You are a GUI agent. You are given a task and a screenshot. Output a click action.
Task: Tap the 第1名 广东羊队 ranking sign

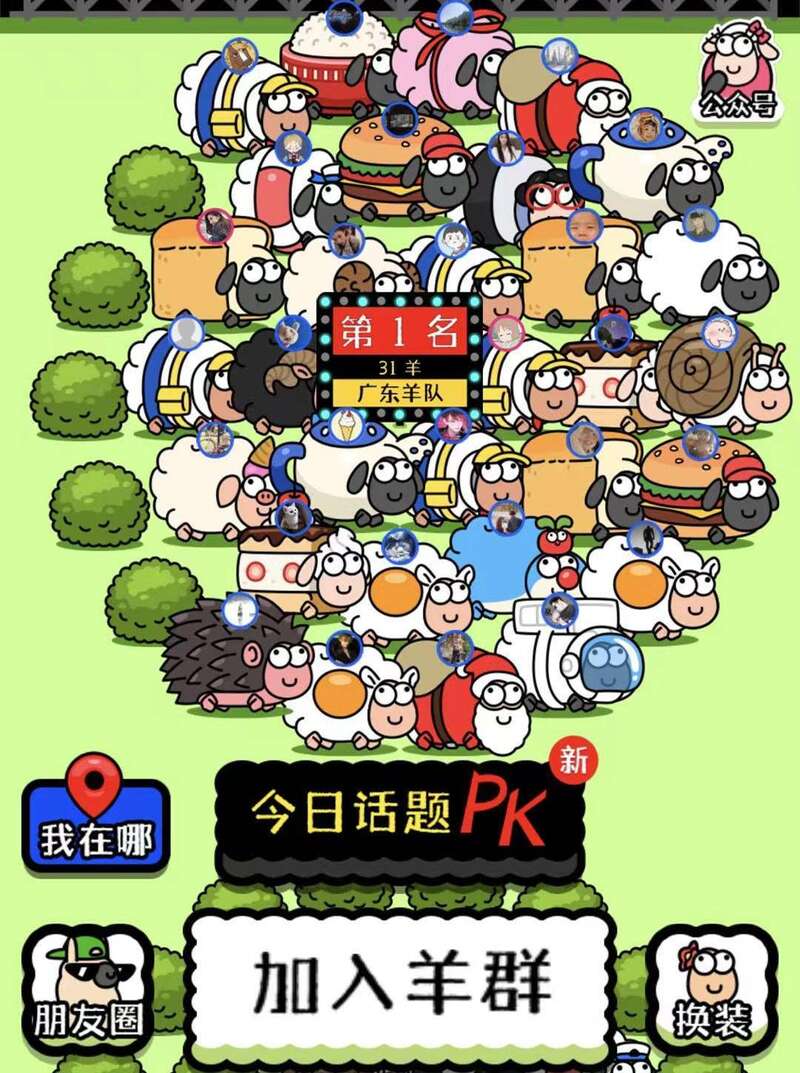click(399, 357)
